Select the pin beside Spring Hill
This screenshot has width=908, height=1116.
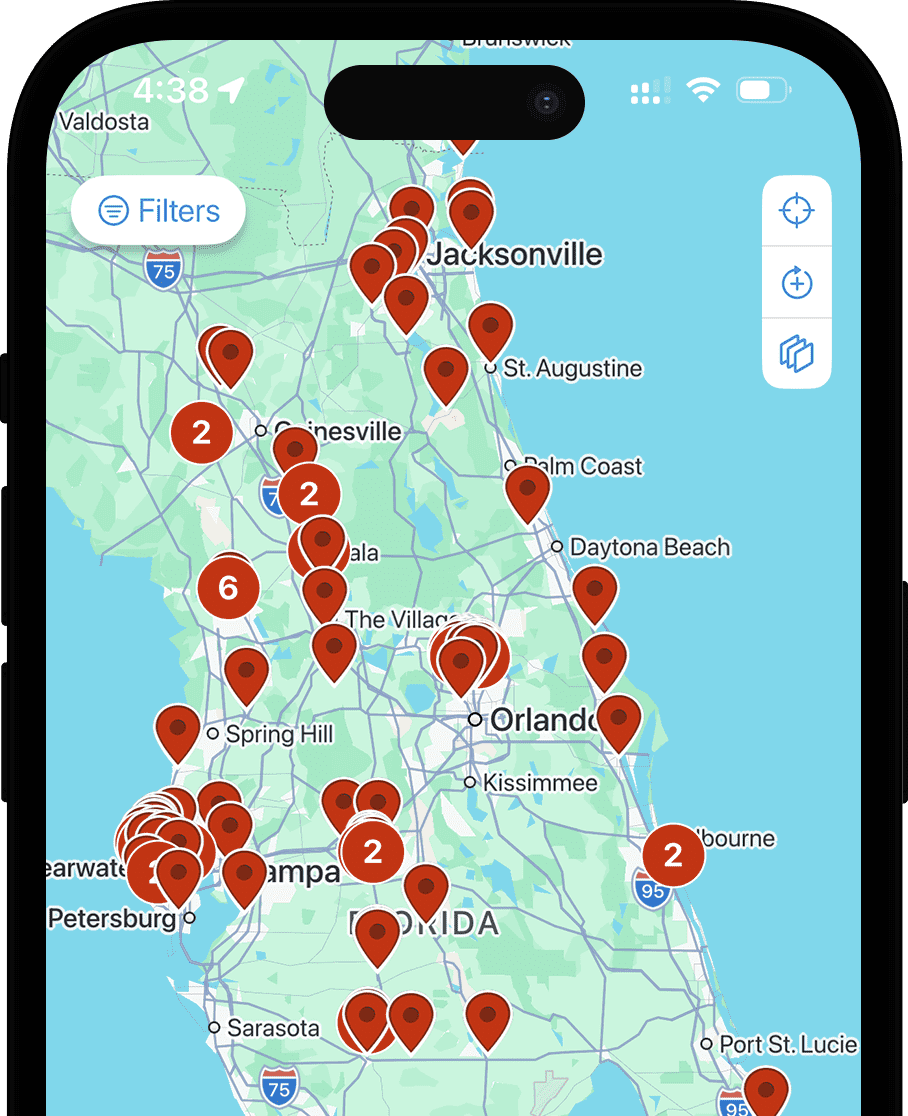[x=178, y=729]
